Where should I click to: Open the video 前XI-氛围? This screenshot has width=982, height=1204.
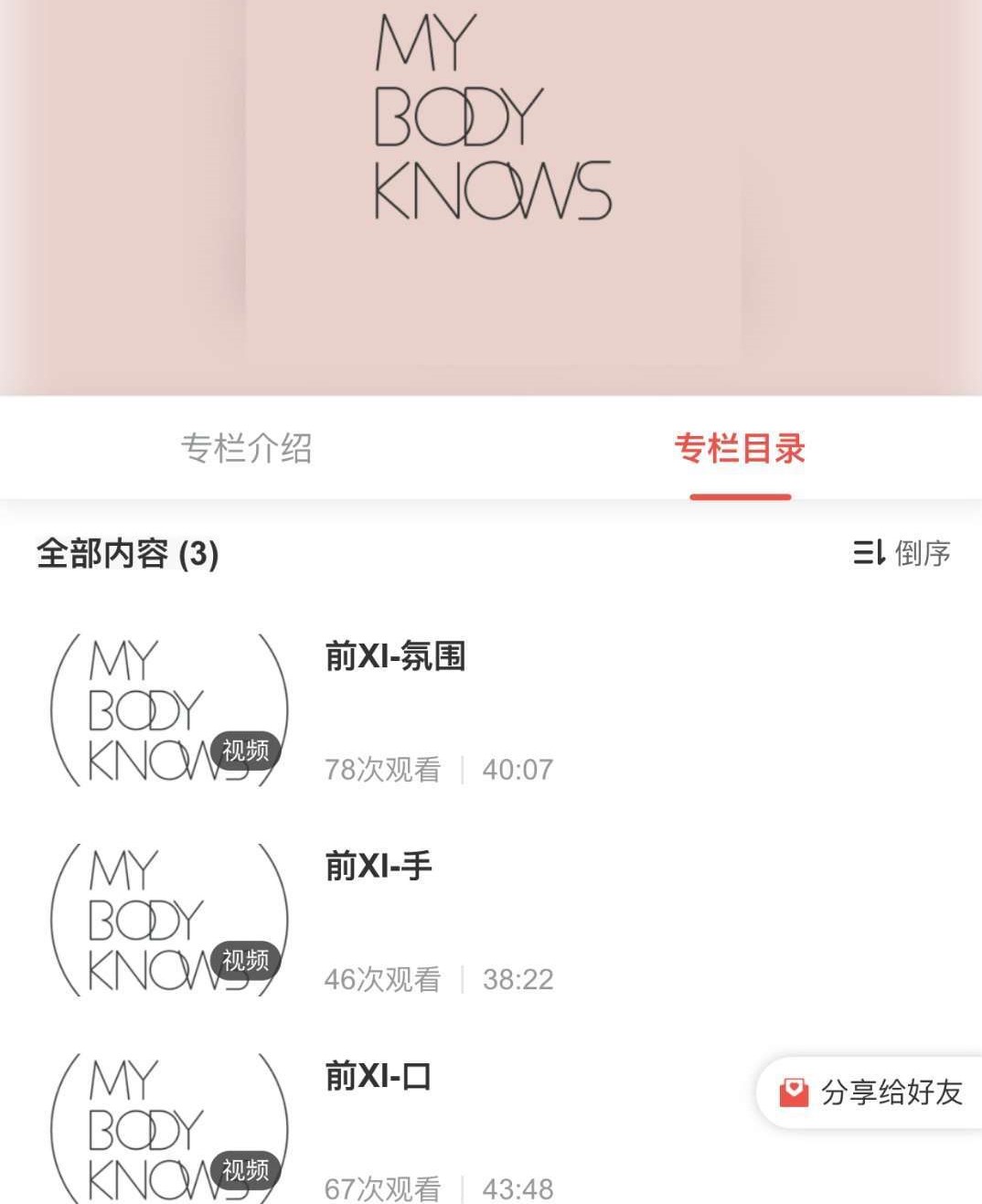coord(395,657)
